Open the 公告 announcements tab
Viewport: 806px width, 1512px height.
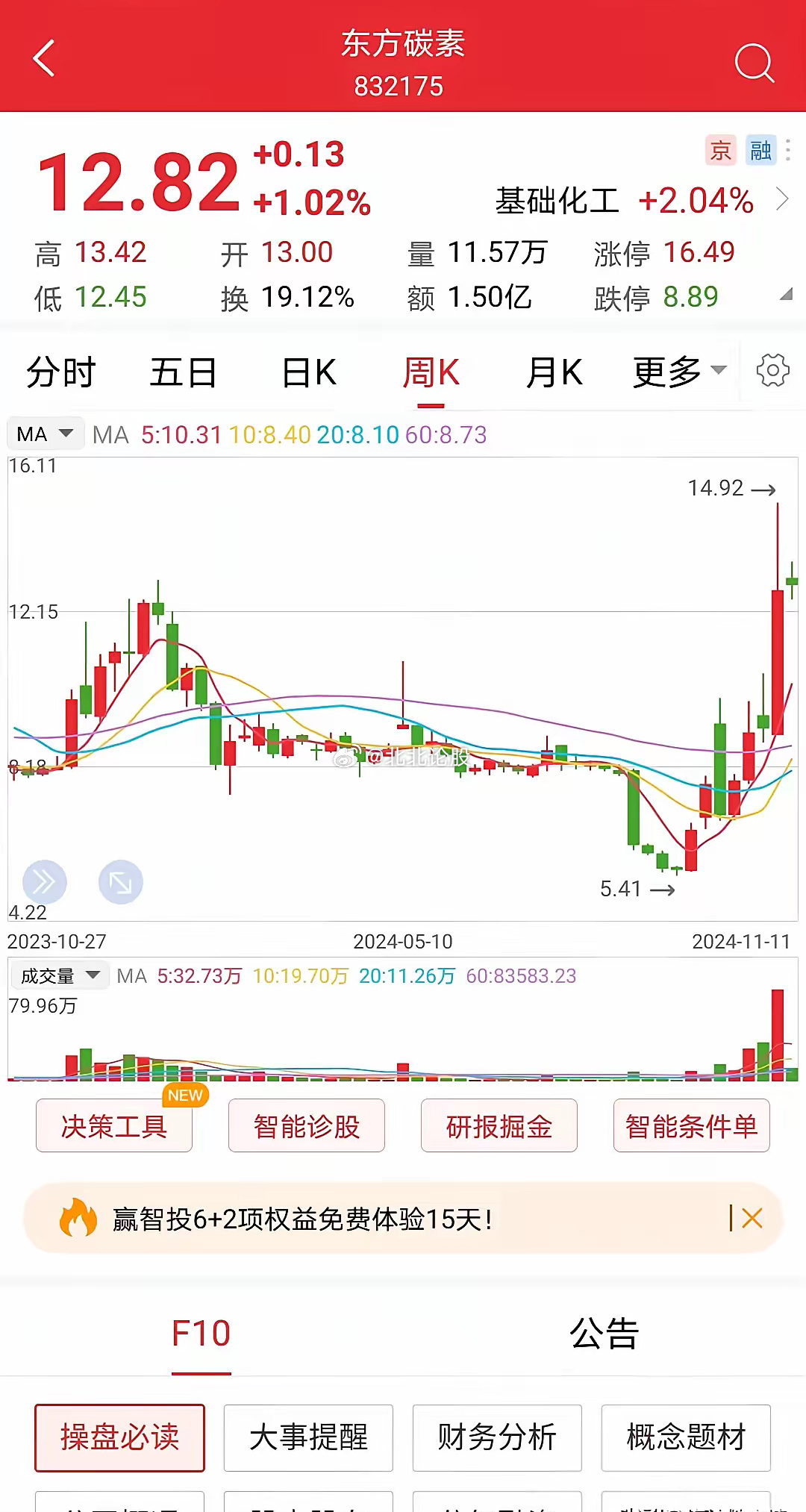click(x=604, y=1333)
